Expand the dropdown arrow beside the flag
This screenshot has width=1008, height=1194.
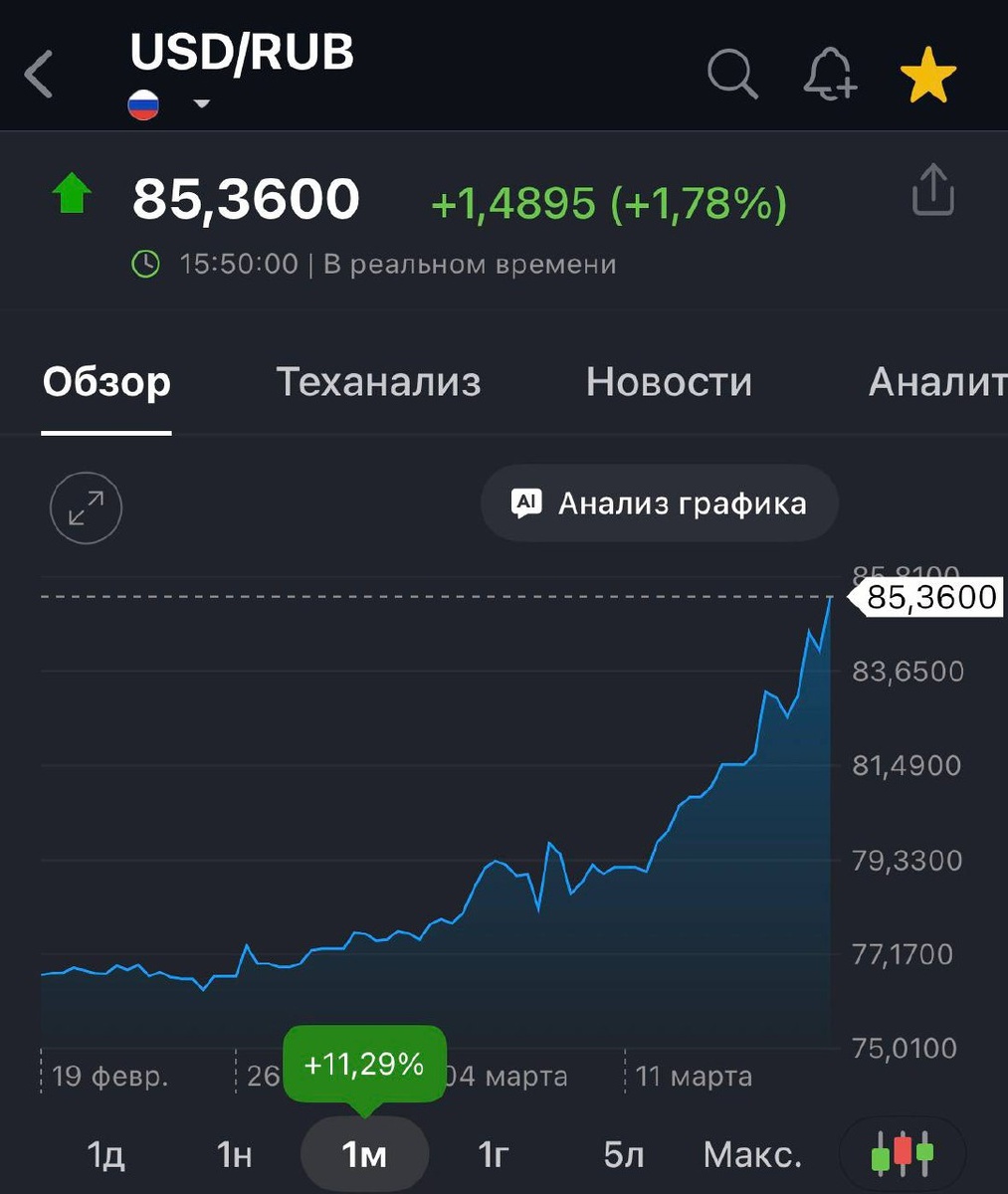pyautogui.click(x=202, y=103)
